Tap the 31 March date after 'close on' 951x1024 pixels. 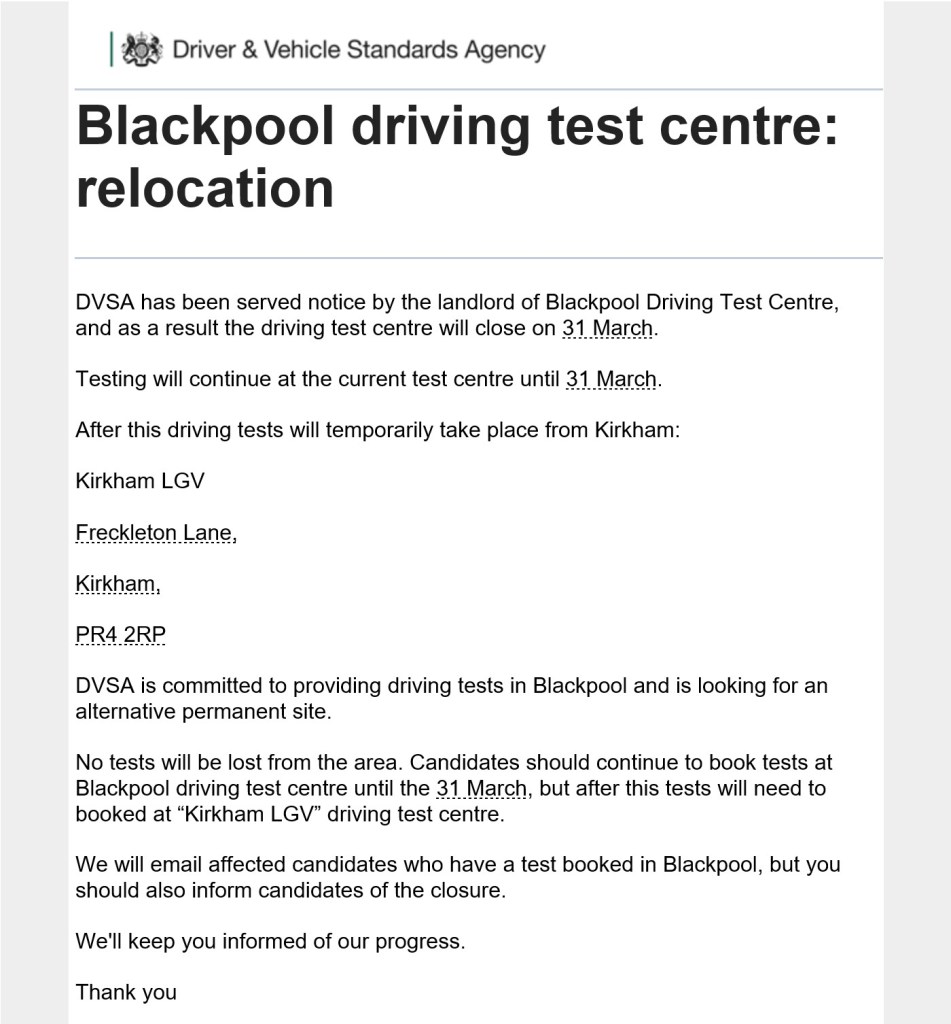(x=607, y=328)
